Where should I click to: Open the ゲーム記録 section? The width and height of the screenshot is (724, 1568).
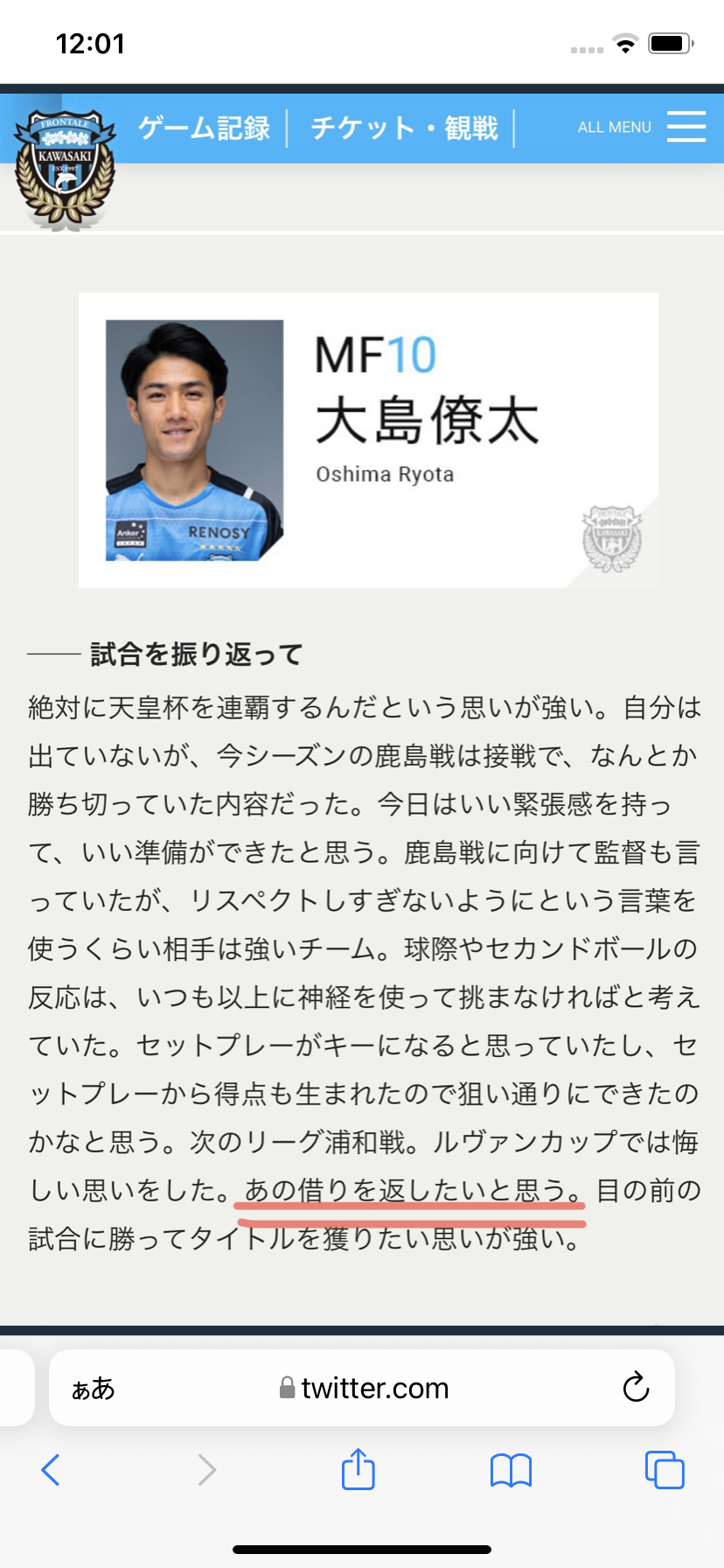204,128
